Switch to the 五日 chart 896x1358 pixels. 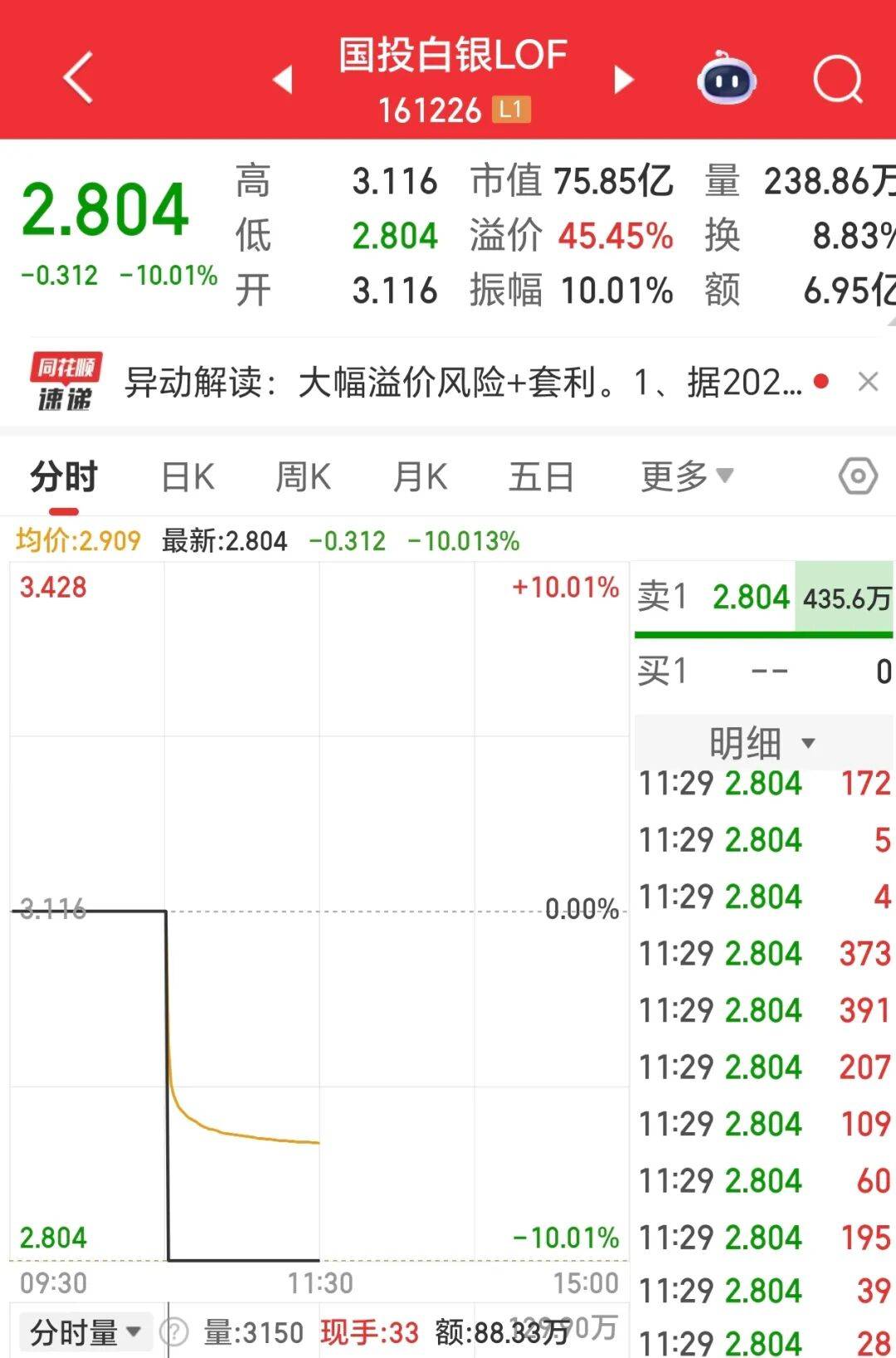coord(541,477)
